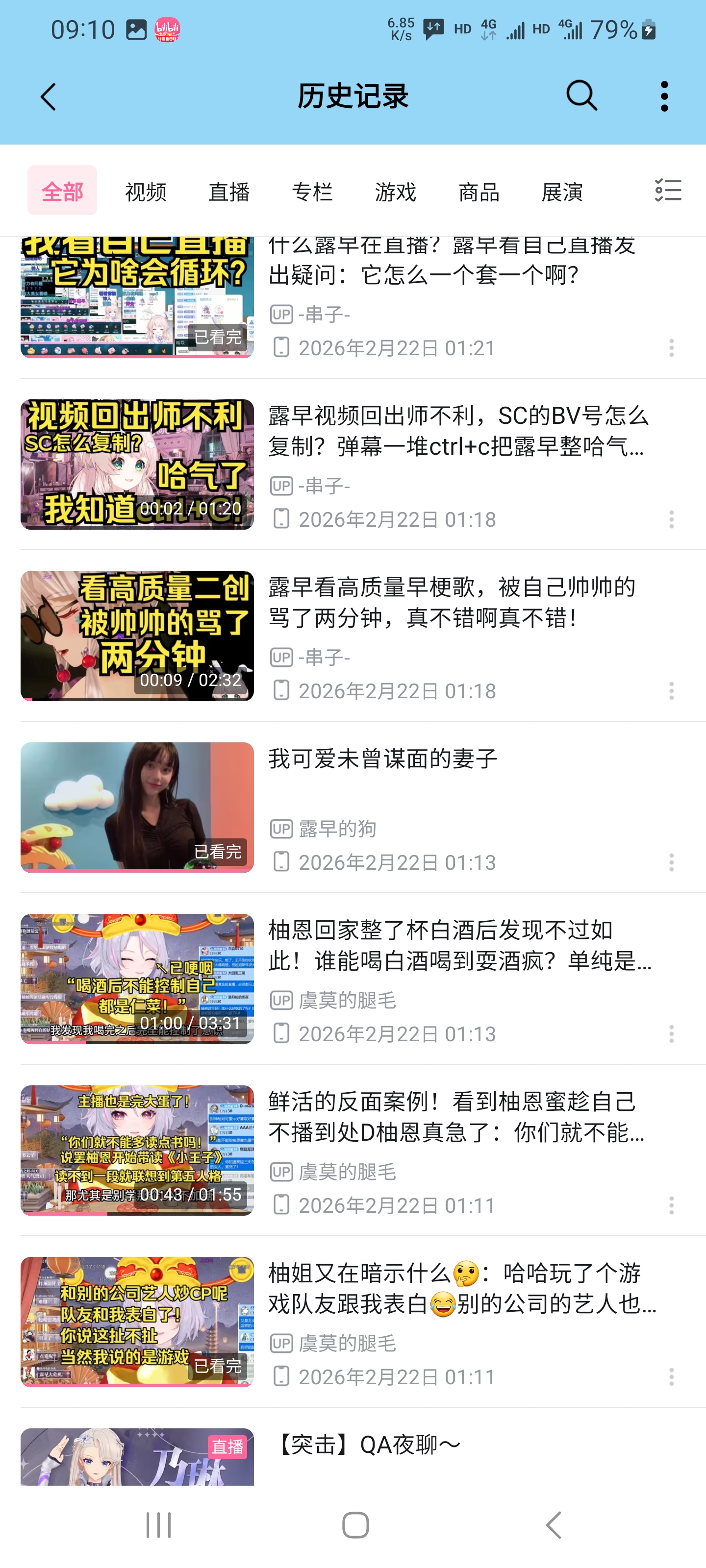Open the list management icon beside tabs

[x=668, y=191]
